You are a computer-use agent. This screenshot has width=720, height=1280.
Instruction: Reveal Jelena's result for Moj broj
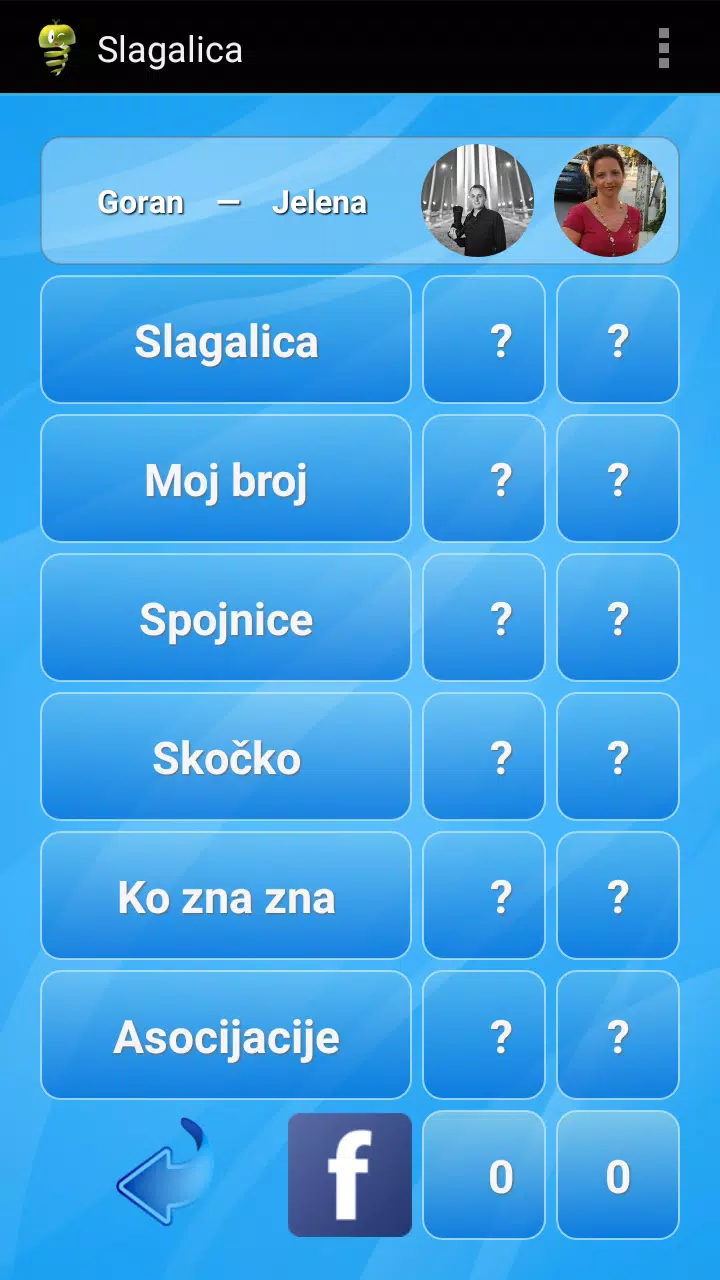pyautogui.click(x=618, y=478)
